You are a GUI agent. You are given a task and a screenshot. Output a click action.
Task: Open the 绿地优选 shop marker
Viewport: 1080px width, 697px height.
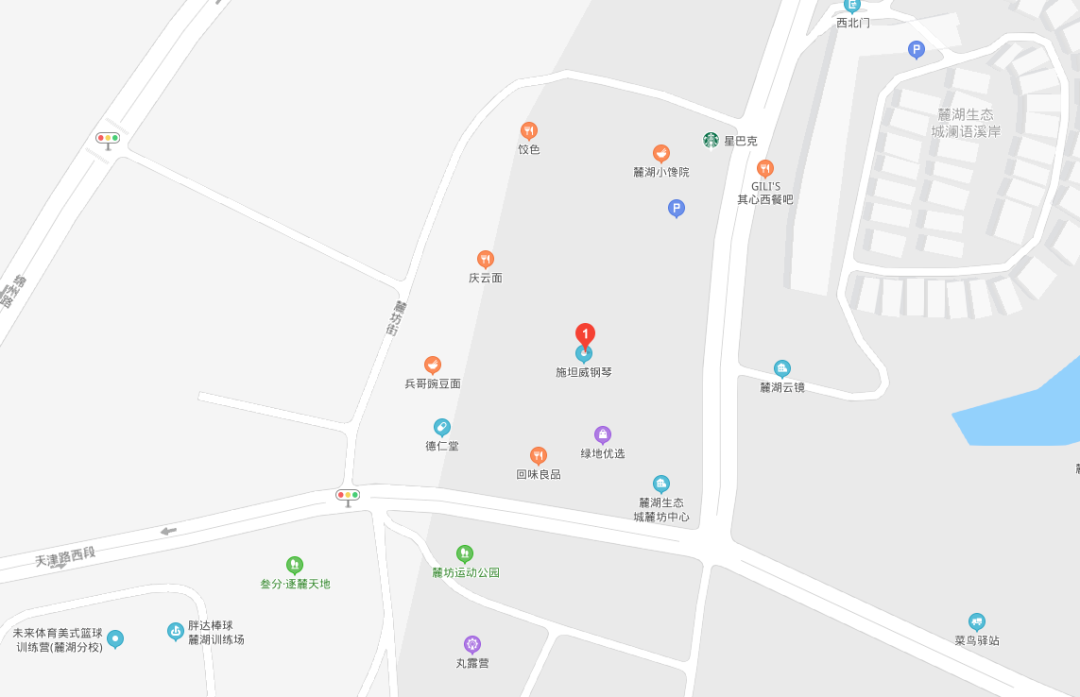click(x=603, y=435)
